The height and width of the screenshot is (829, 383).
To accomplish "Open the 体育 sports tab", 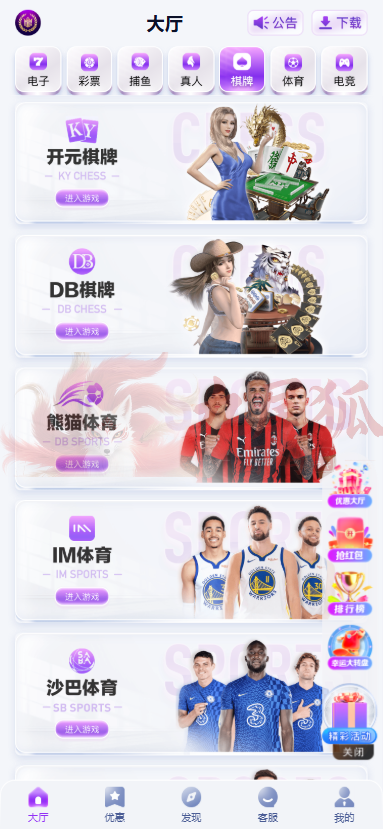I will [293, 70].
